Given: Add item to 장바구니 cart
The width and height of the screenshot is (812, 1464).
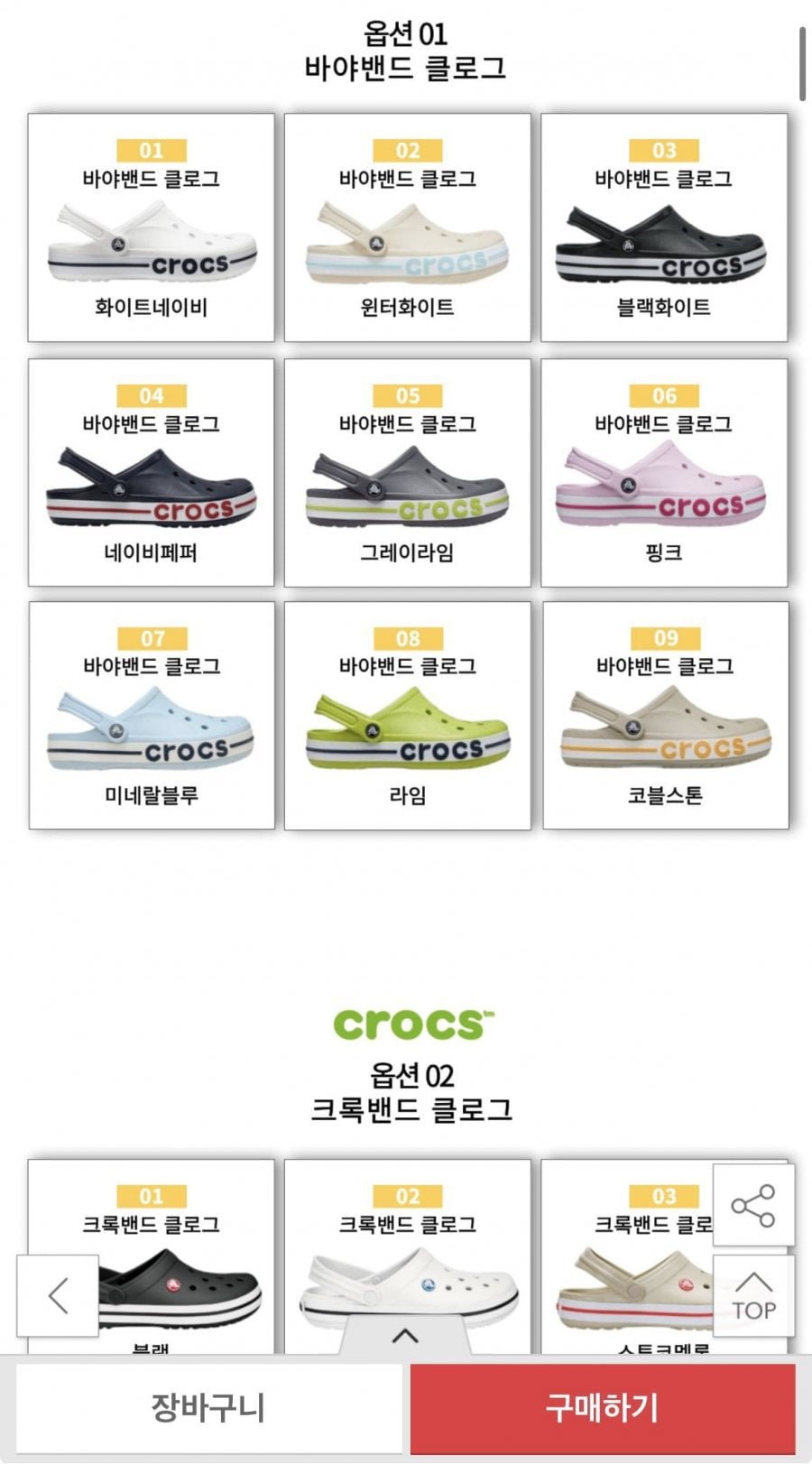Looking at the screenshot, I should [208, 1408].
